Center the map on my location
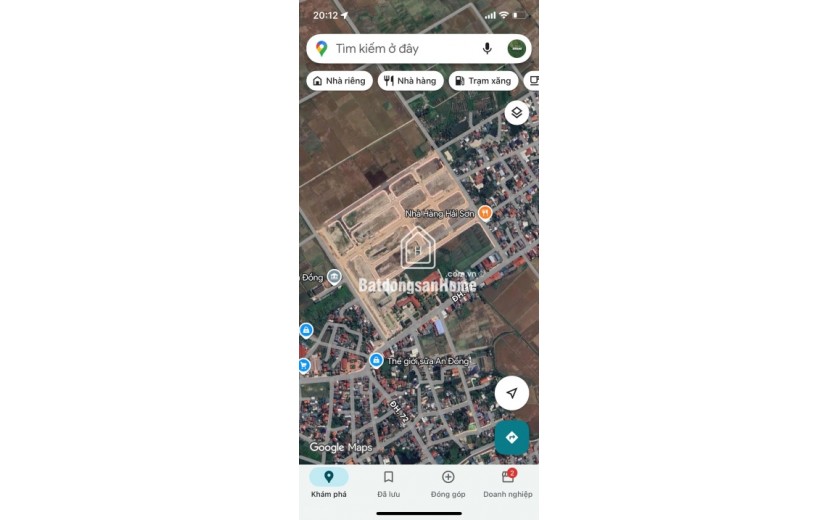This screenshot has width=840, height=520. [x=511, y=393]
